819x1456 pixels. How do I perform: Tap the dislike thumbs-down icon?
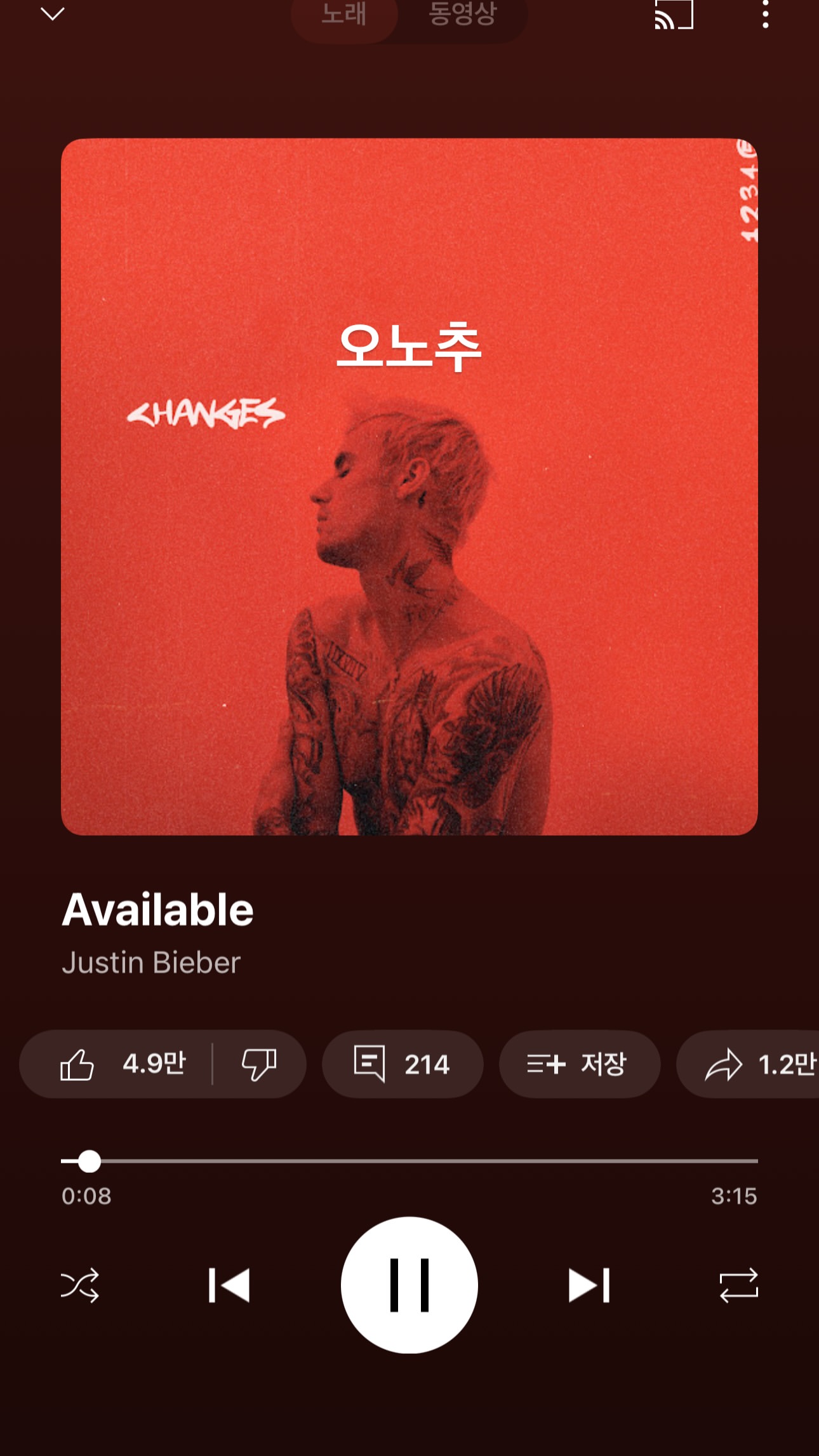click(259, 1064)
